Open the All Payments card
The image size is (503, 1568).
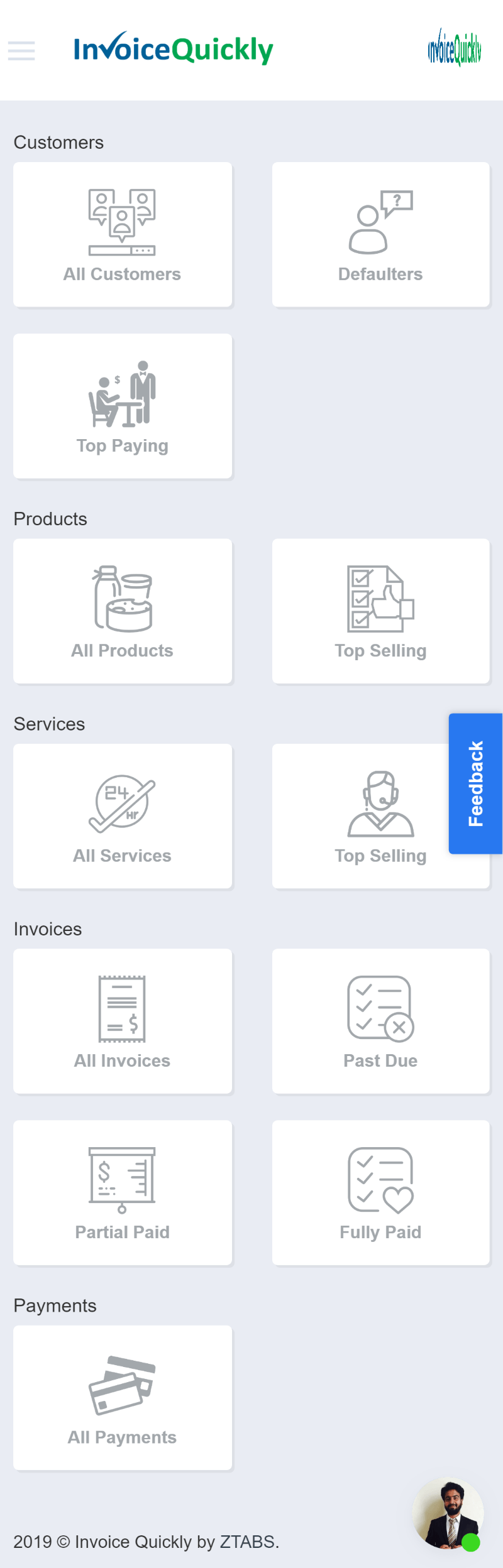click(x=123, y=1398)
